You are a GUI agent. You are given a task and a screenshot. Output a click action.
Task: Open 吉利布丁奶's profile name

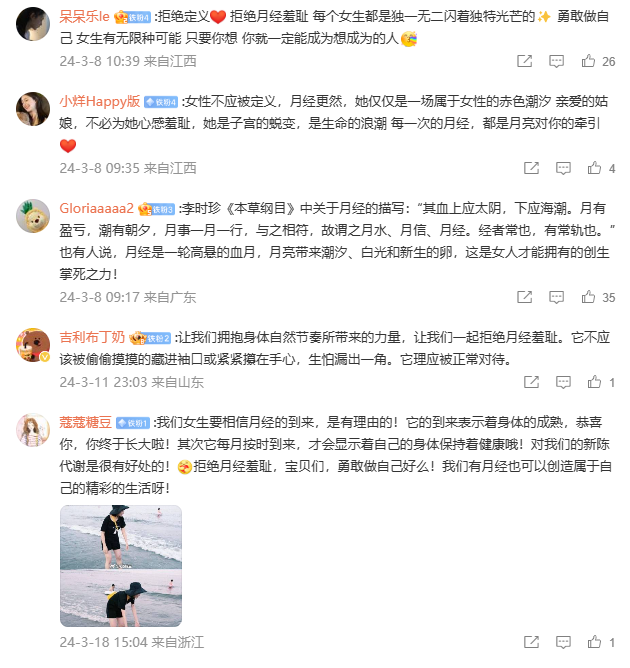[92, 337]
